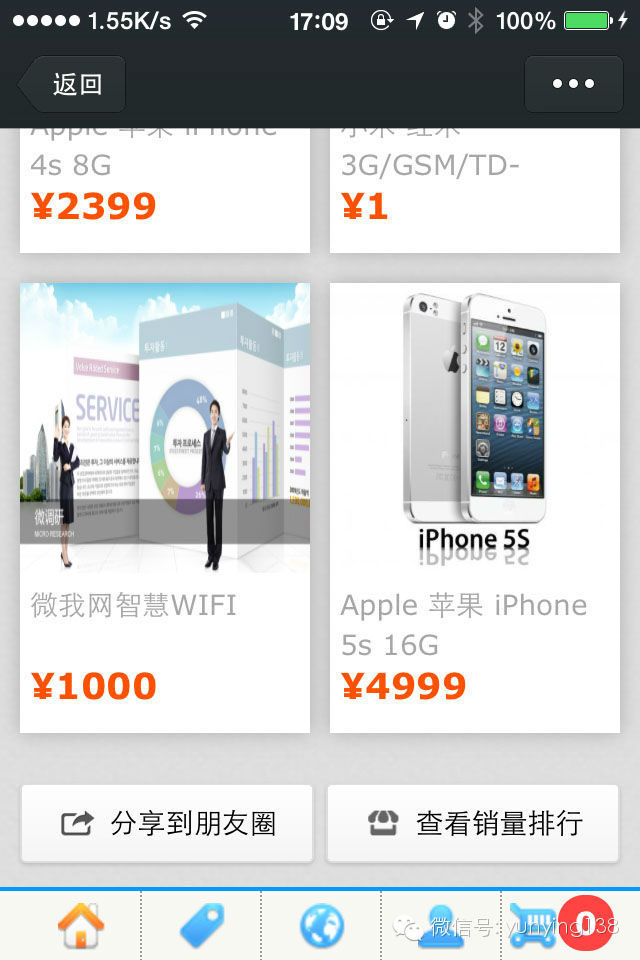
Task: Open the 微我网智慧WIFI product card
Action: click(x=165, y=507)
